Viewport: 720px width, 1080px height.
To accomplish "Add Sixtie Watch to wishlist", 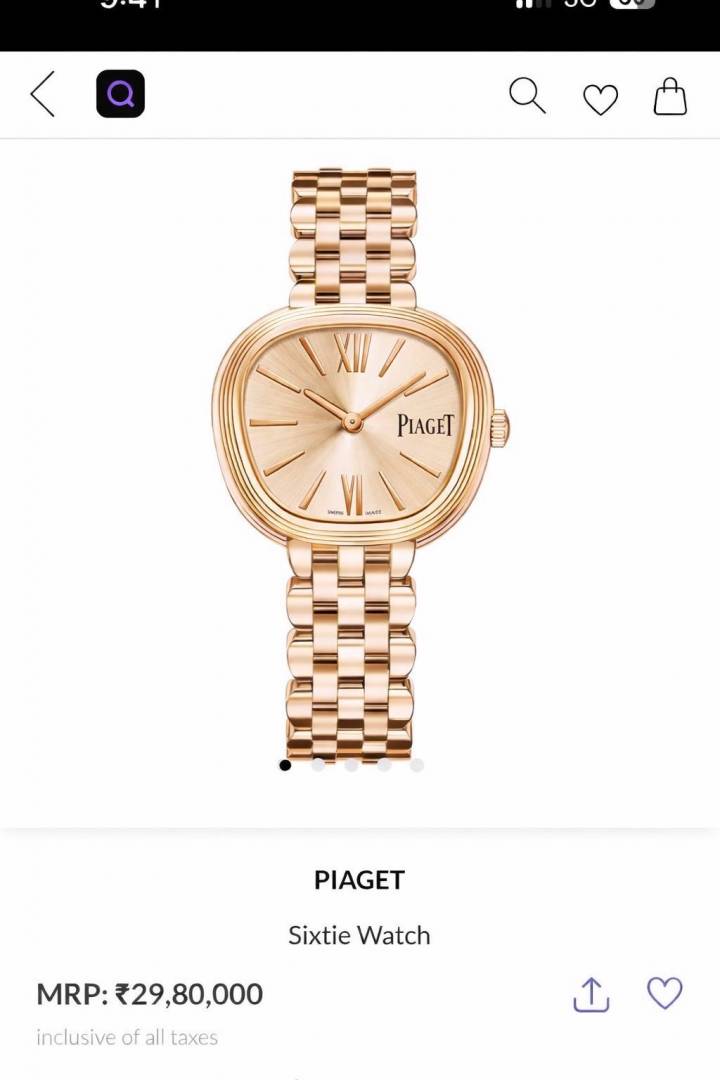I will pyautogui.click(x=664, y=993).
